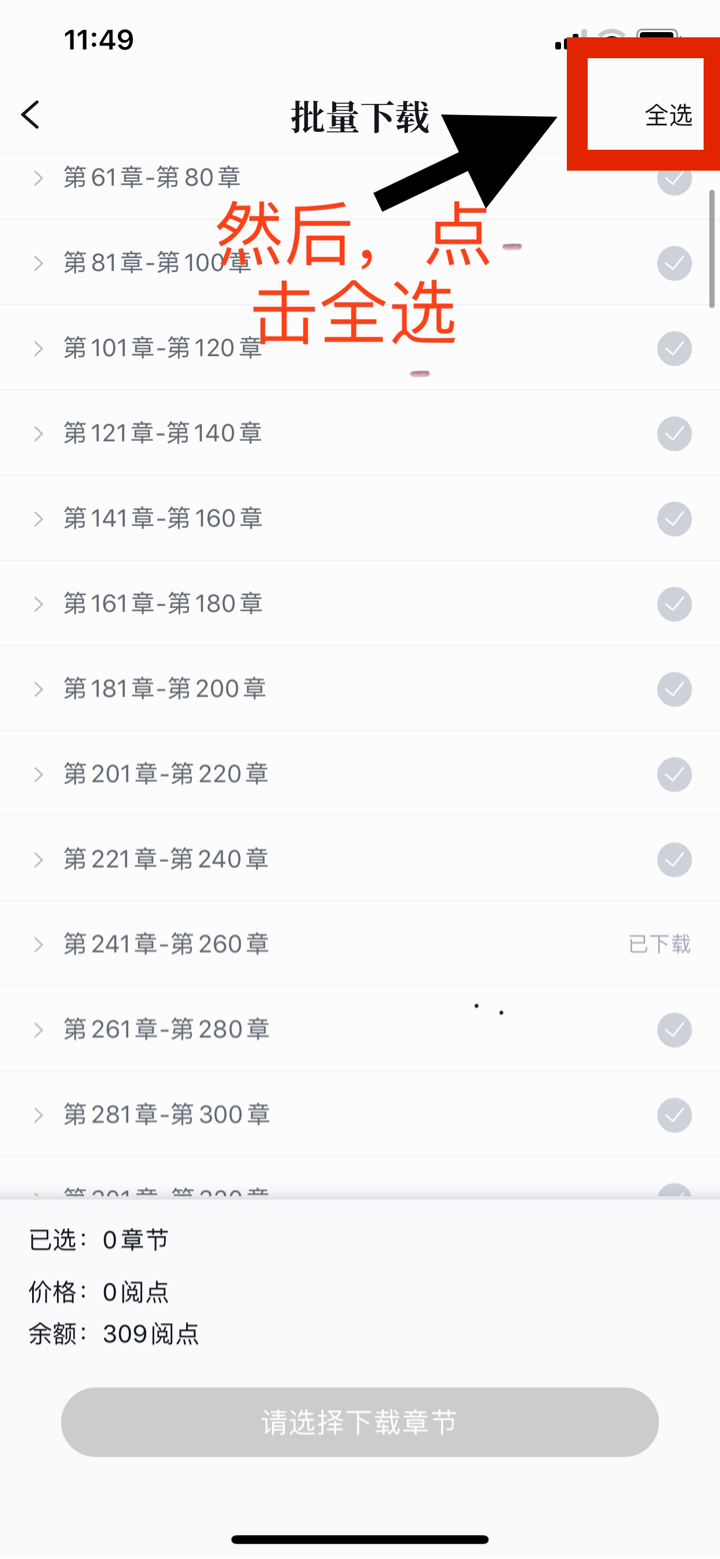Image resolution: width=720 pixels, height=1559 pixels.
Task: Expand the 第241章-第260章 downloaded group
Action: click(39, 943)
